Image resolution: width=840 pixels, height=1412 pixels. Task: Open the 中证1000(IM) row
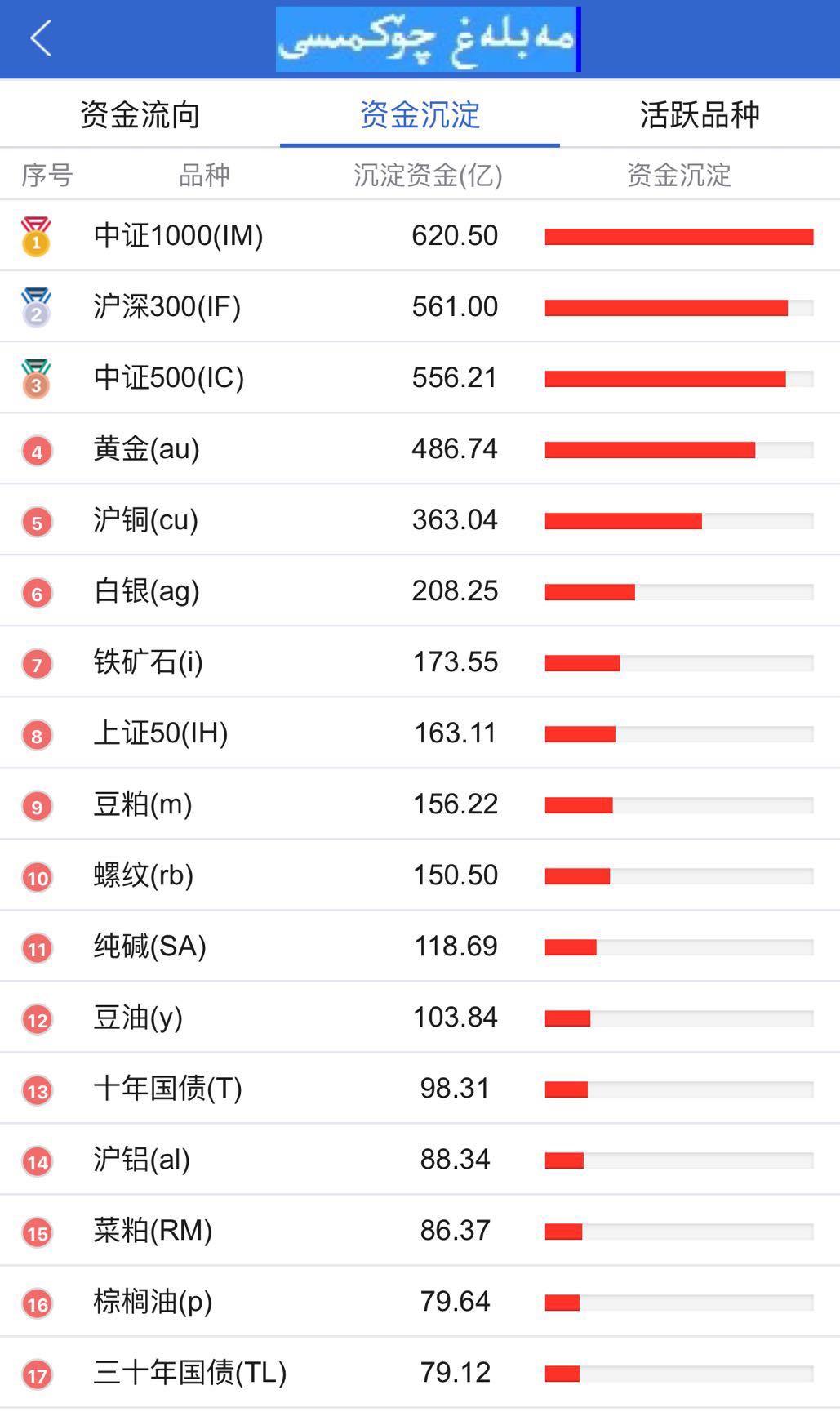[178, 236]
